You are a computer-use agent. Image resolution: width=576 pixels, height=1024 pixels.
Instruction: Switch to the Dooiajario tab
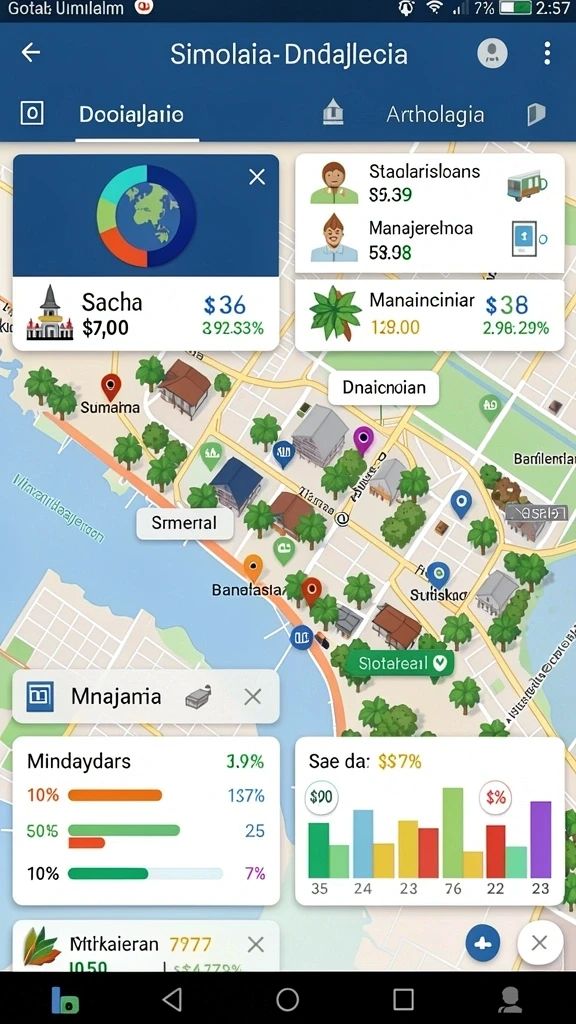pyautogui.click(x=131, y=115)
